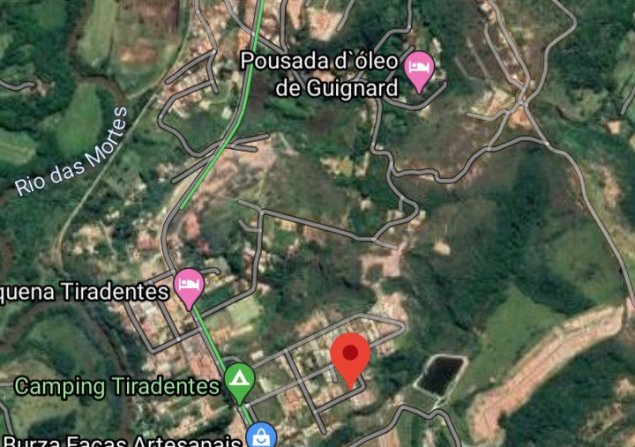635x447 pixels.
Task: Open the Pousada d'óleo de Guignard hotel pin
Action: [x=420, y=70]
